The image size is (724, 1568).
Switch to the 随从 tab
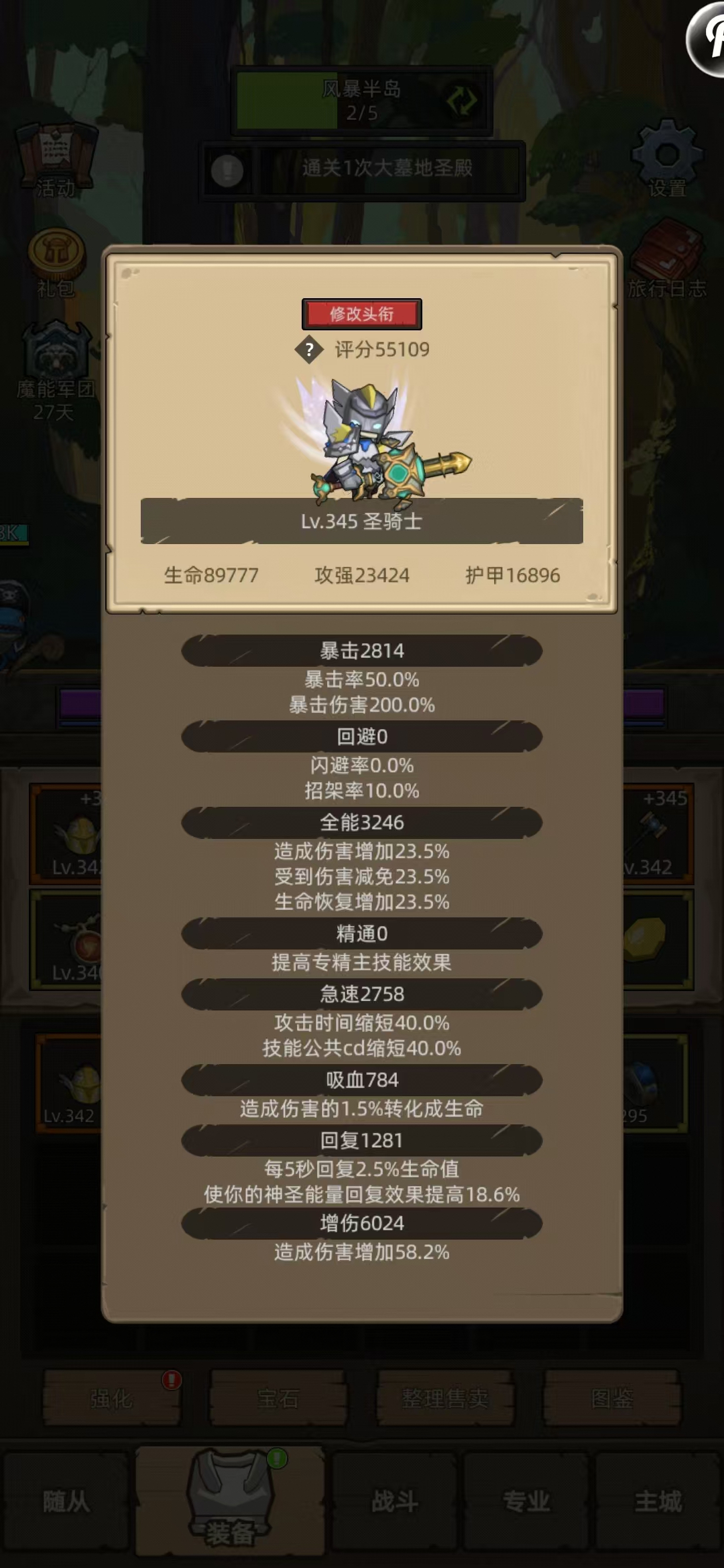pyautogui.click(x=66, y=1502)
